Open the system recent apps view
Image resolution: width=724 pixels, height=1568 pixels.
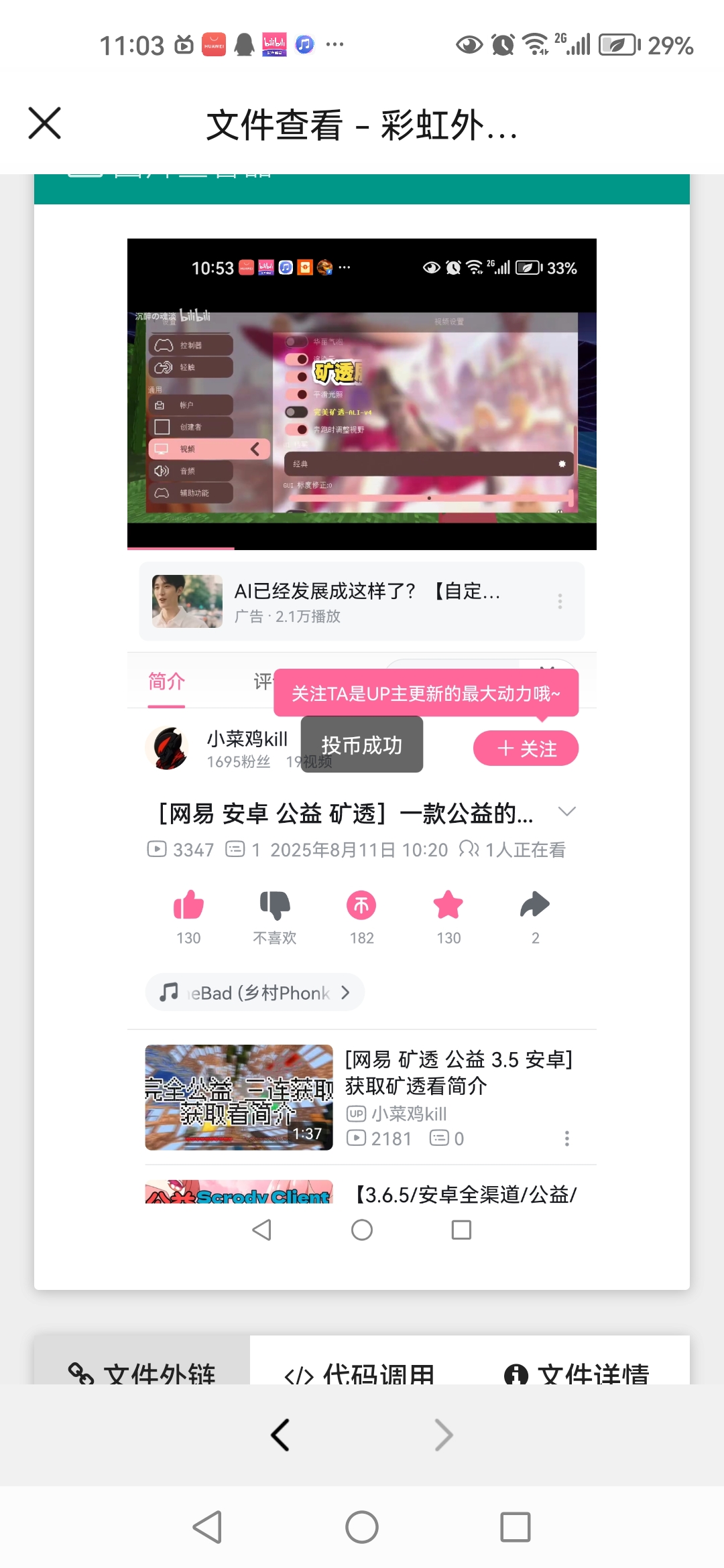click(515, 1527)
